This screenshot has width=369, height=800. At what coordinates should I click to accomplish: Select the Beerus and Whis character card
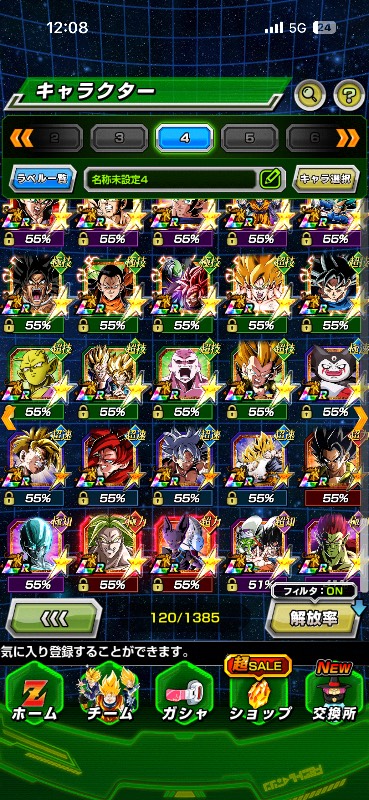(184, 554)
